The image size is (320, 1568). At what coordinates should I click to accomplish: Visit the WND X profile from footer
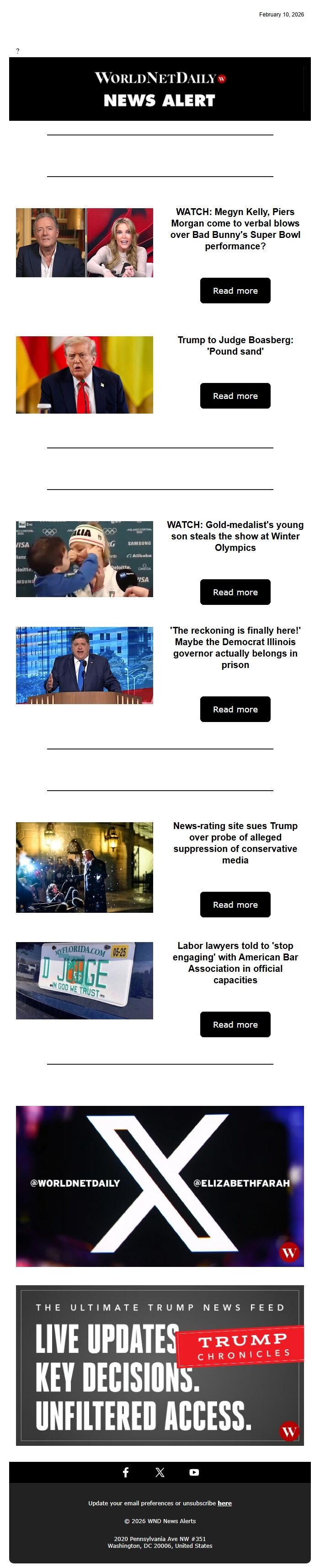coord(160,1472)
